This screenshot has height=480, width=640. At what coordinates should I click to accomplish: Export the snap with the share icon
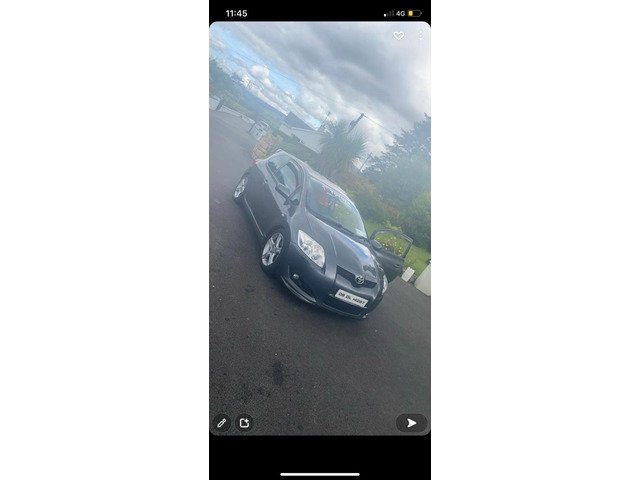244,423
